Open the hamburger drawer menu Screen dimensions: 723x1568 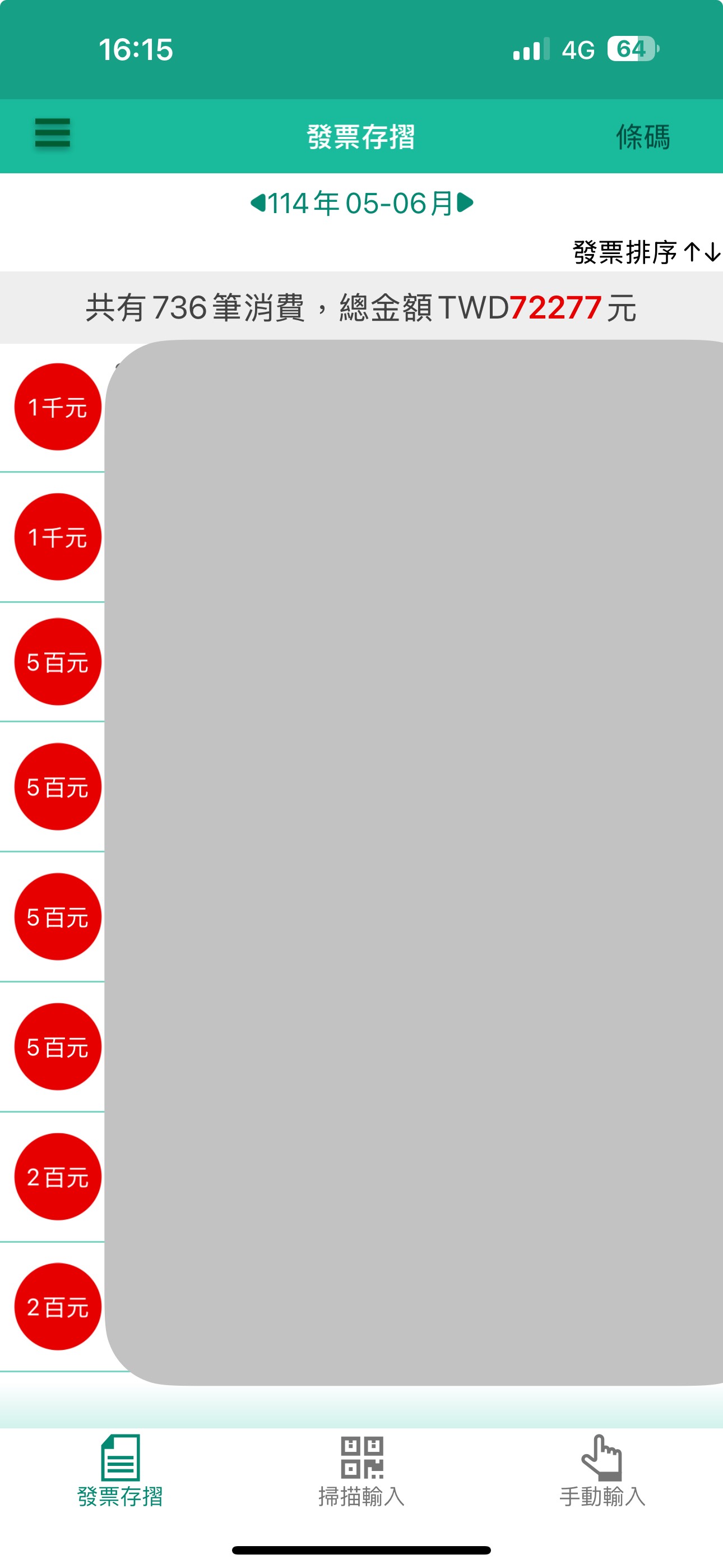click(x=52, y=133)
